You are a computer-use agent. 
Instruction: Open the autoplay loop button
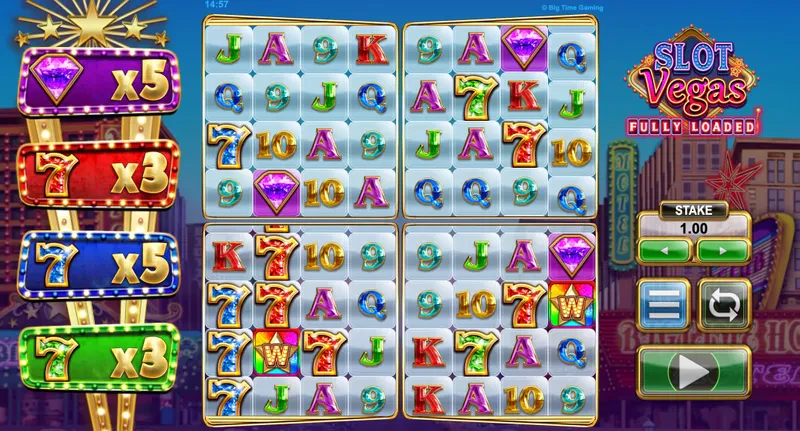click(723, 304)
